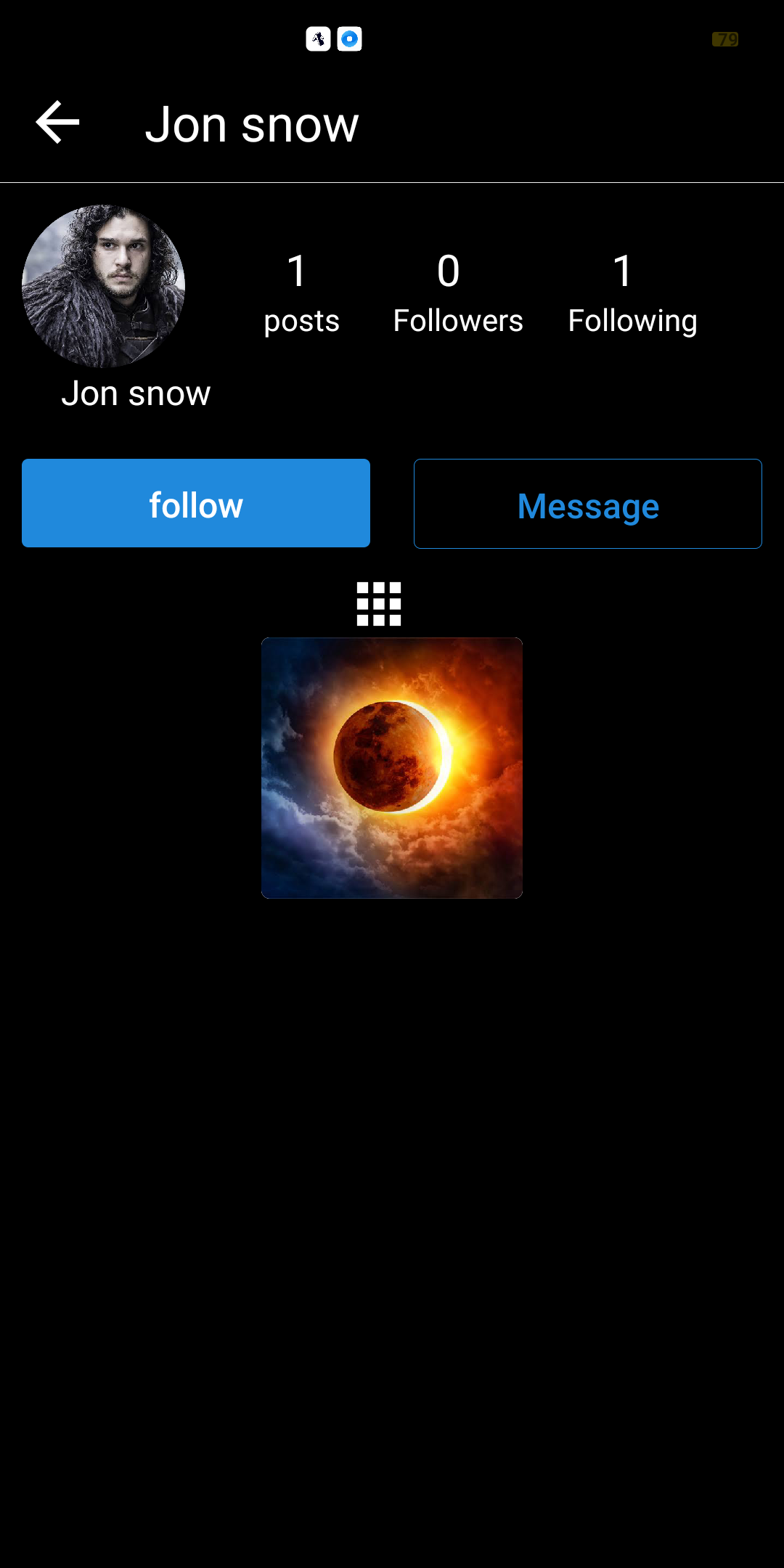
Task: Tap the "0" above Followers
Action: (448, 270)
